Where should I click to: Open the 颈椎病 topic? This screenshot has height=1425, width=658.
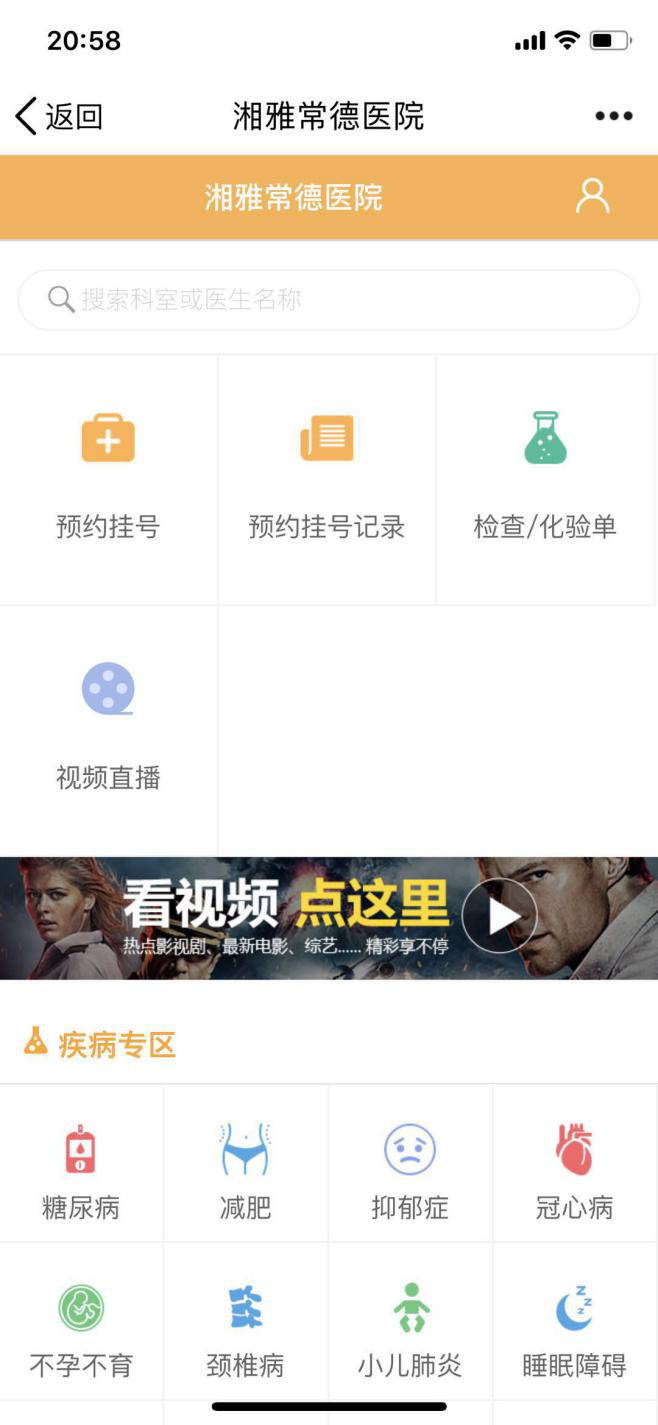(x=246, y=1324)
